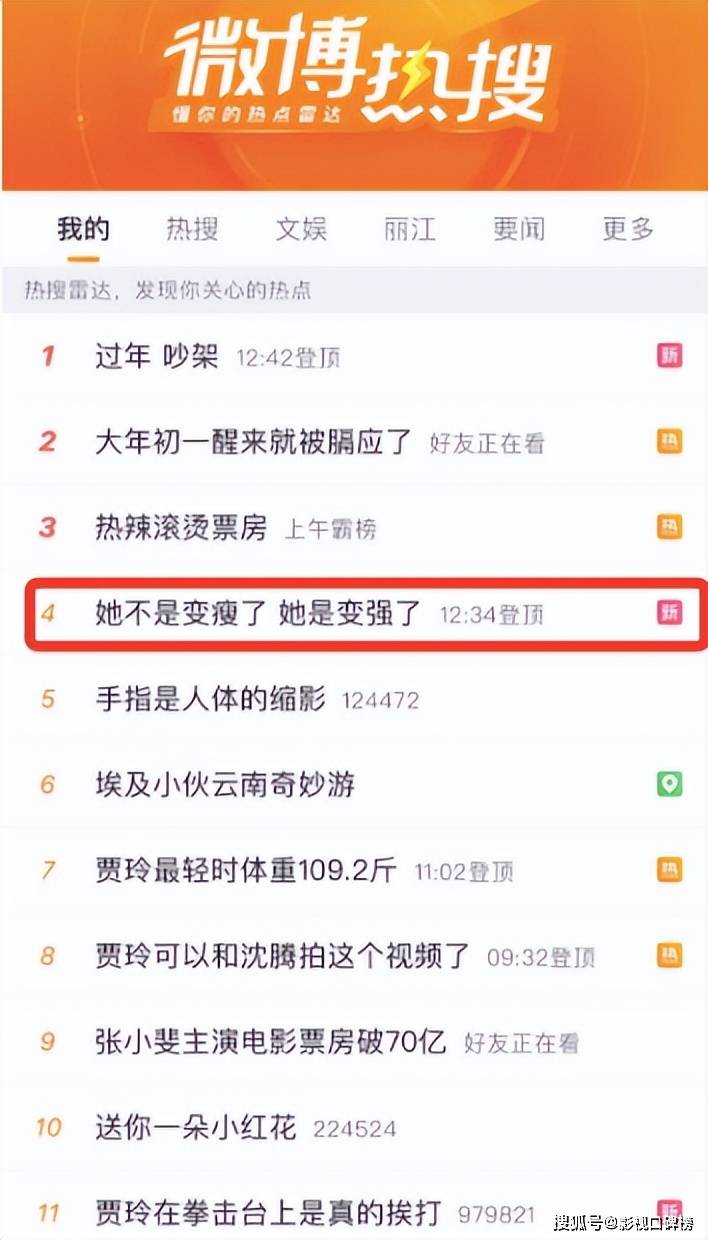Image resolution: width=708 pixels, height=1240 pixels.
Task: View the 热辣滚烫票房 topic
Action: pos(181,527)
